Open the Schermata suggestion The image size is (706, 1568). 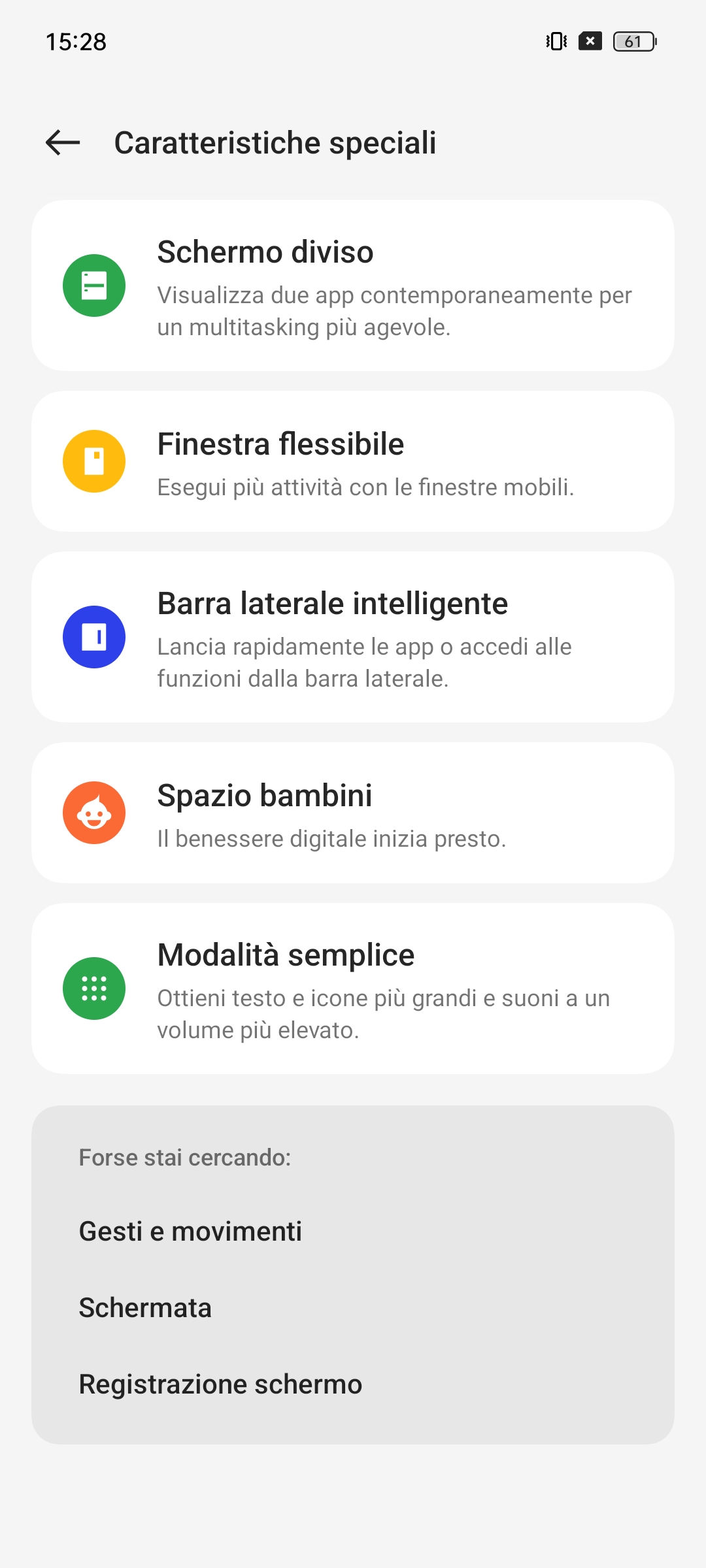145,1308
